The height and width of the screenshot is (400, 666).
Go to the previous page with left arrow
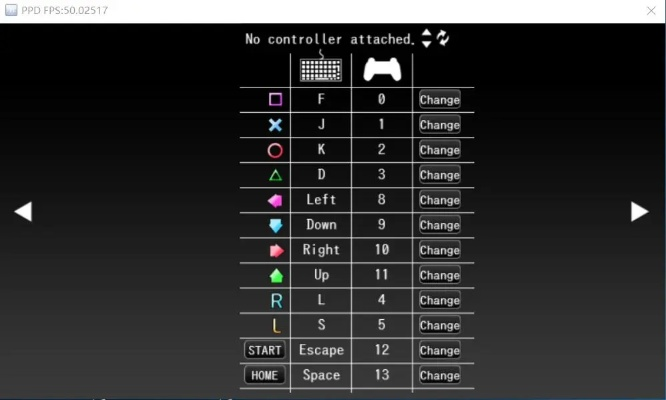23,211
